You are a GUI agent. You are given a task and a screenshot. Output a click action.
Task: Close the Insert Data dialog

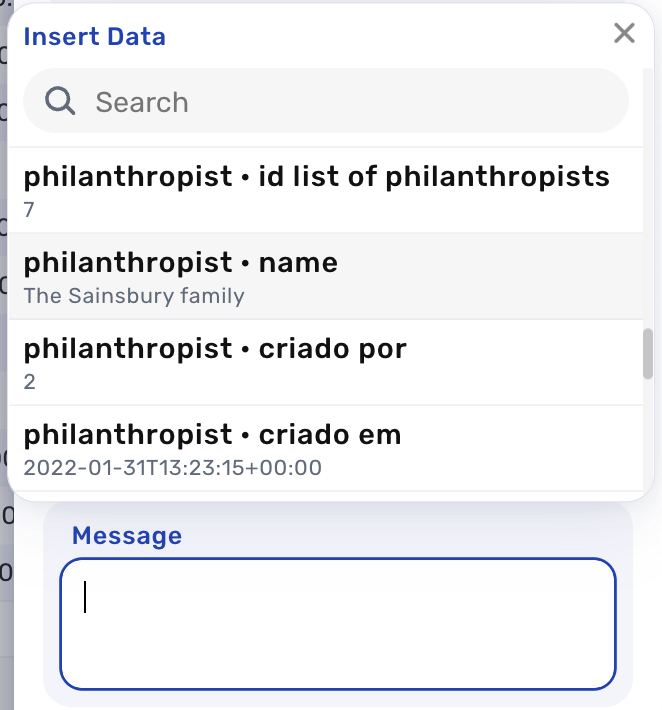(624, 34)
